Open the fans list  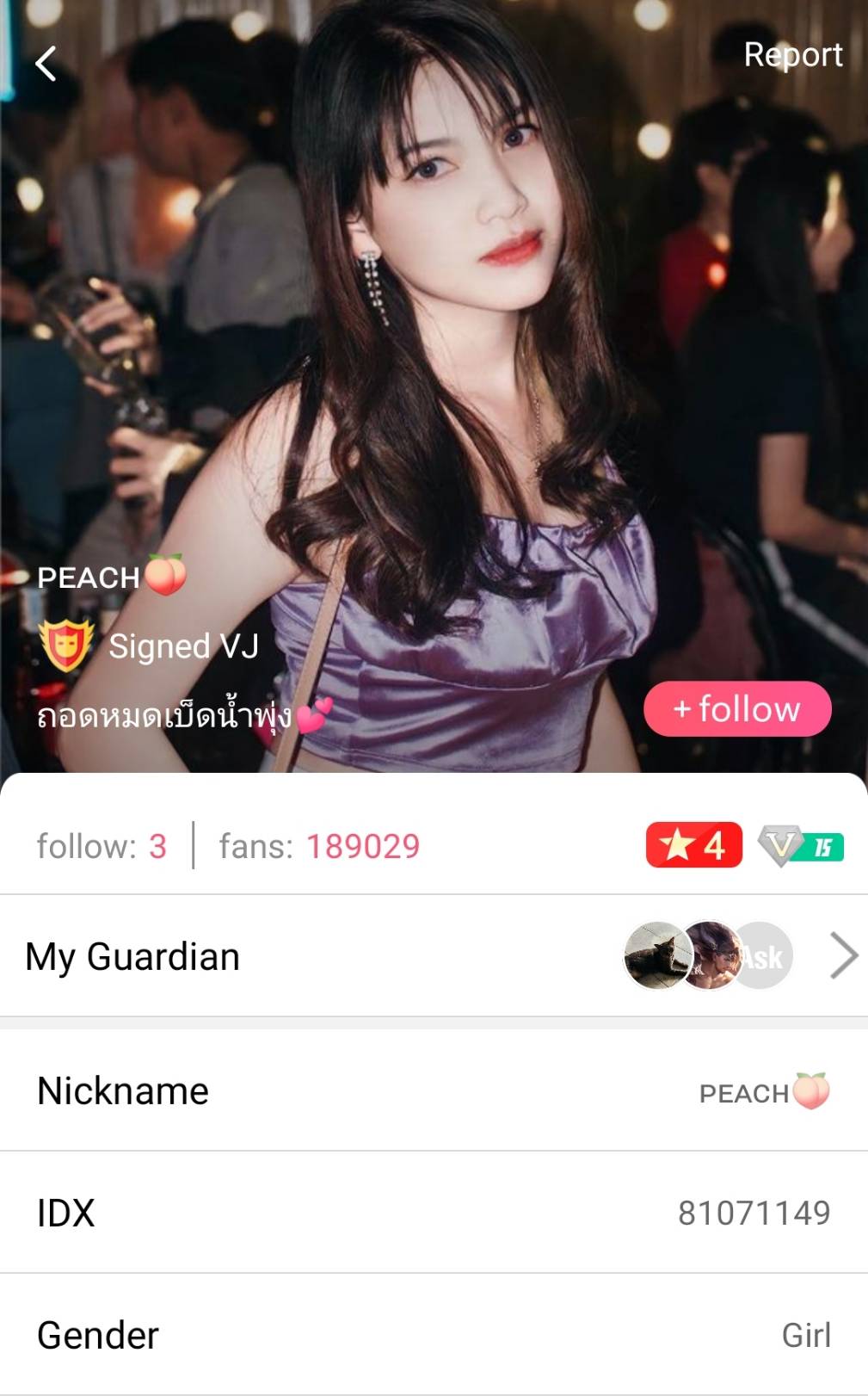[319, 846]
